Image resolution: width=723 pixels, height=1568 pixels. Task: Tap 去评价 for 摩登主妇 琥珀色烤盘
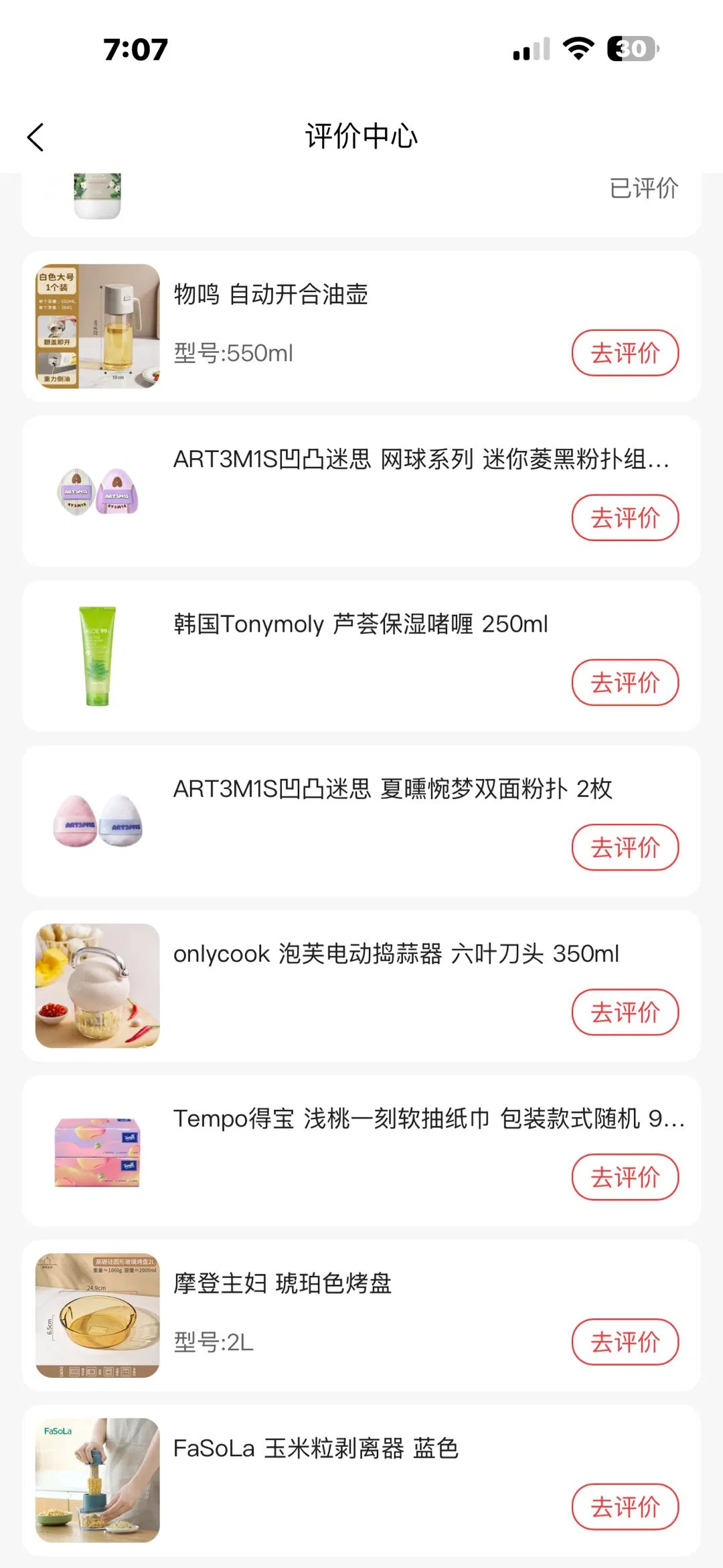[x=625, y=1342]
